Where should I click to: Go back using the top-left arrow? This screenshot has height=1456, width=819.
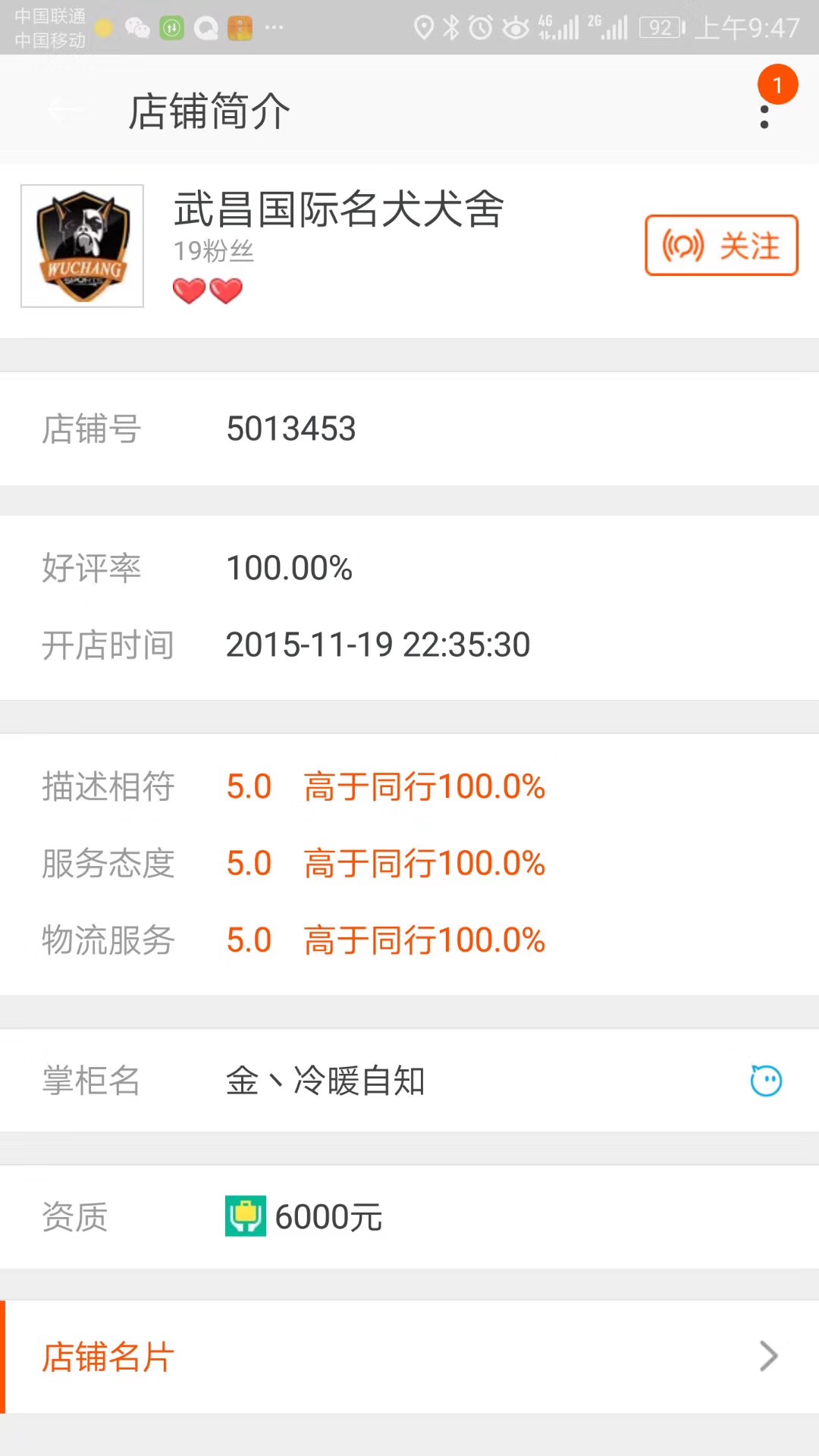pyautogui.click(x=62, y=111)
